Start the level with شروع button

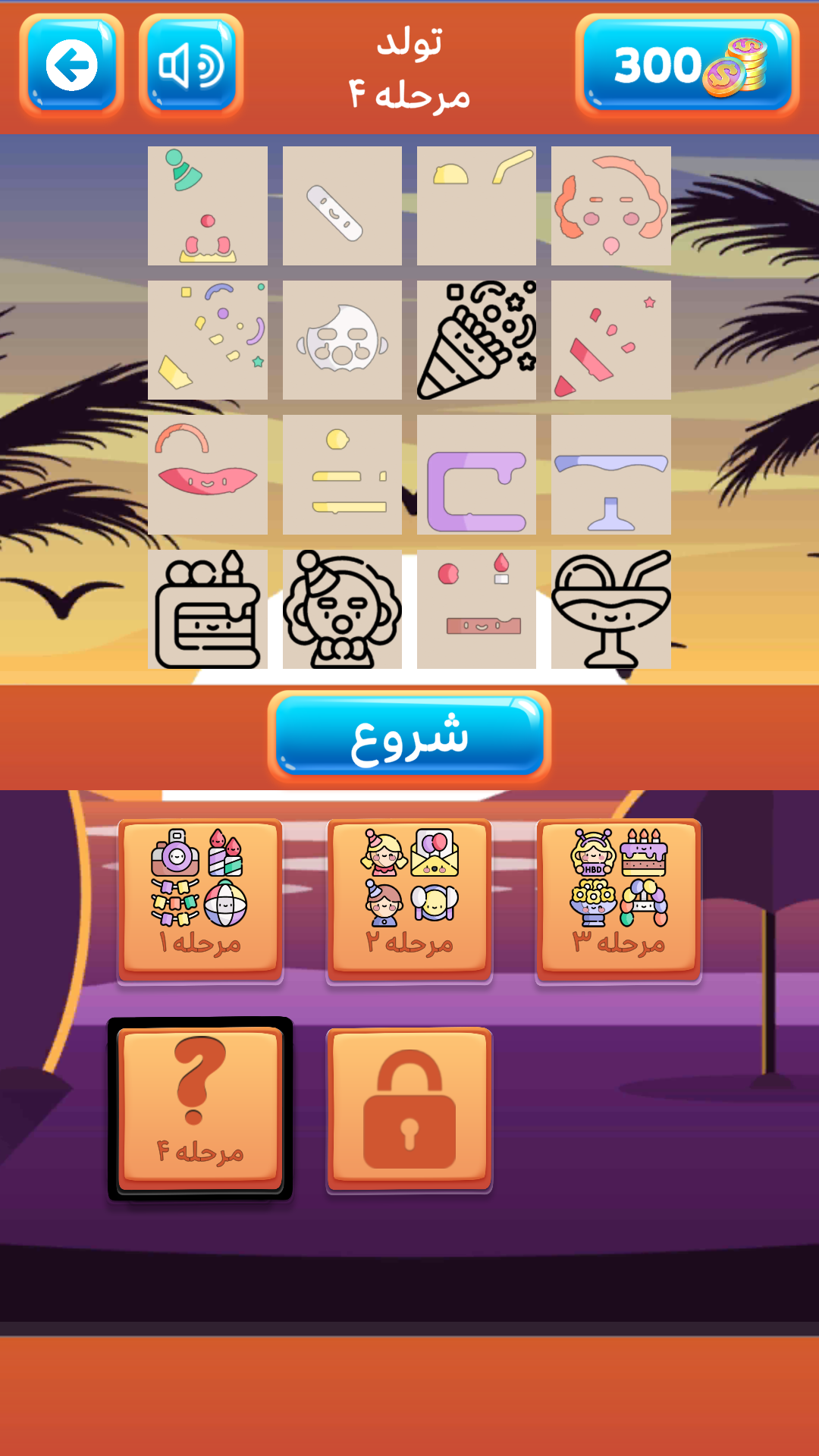(409, 737)
